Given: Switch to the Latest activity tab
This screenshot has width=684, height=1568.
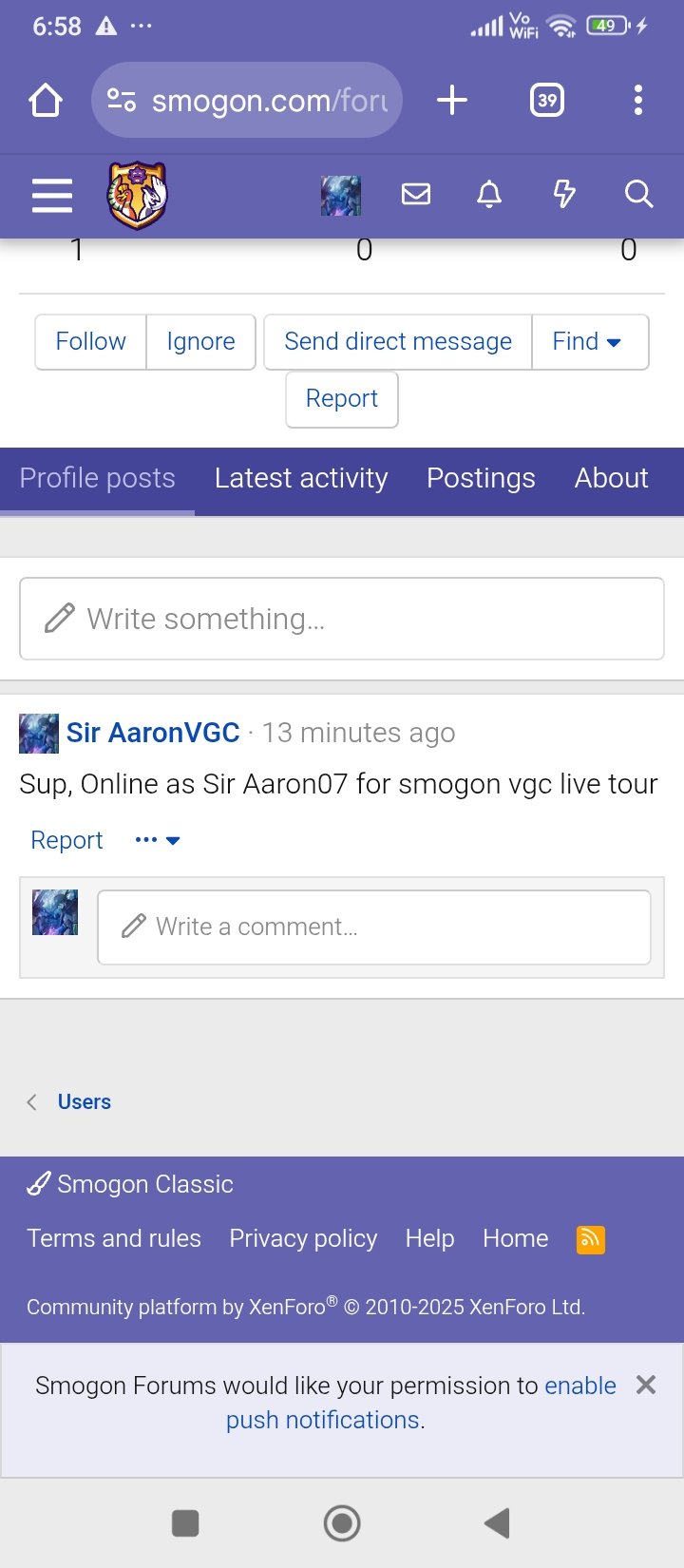Looking at the screenshot, I should (301, 478).
